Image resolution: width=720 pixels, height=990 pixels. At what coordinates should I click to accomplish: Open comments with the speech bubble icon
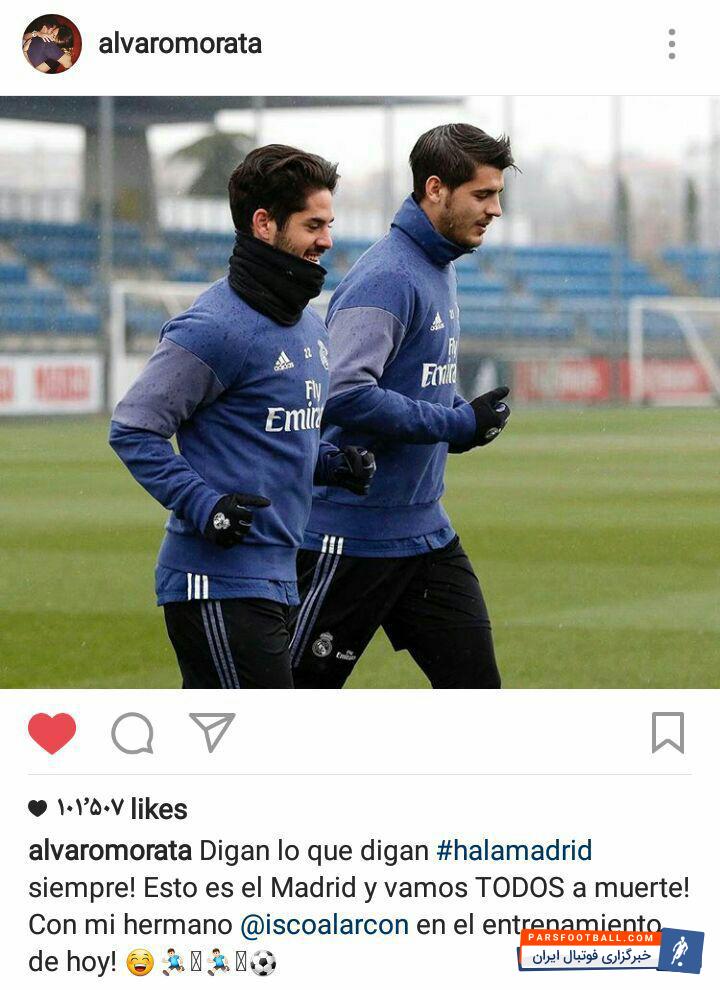click(132, 733)
